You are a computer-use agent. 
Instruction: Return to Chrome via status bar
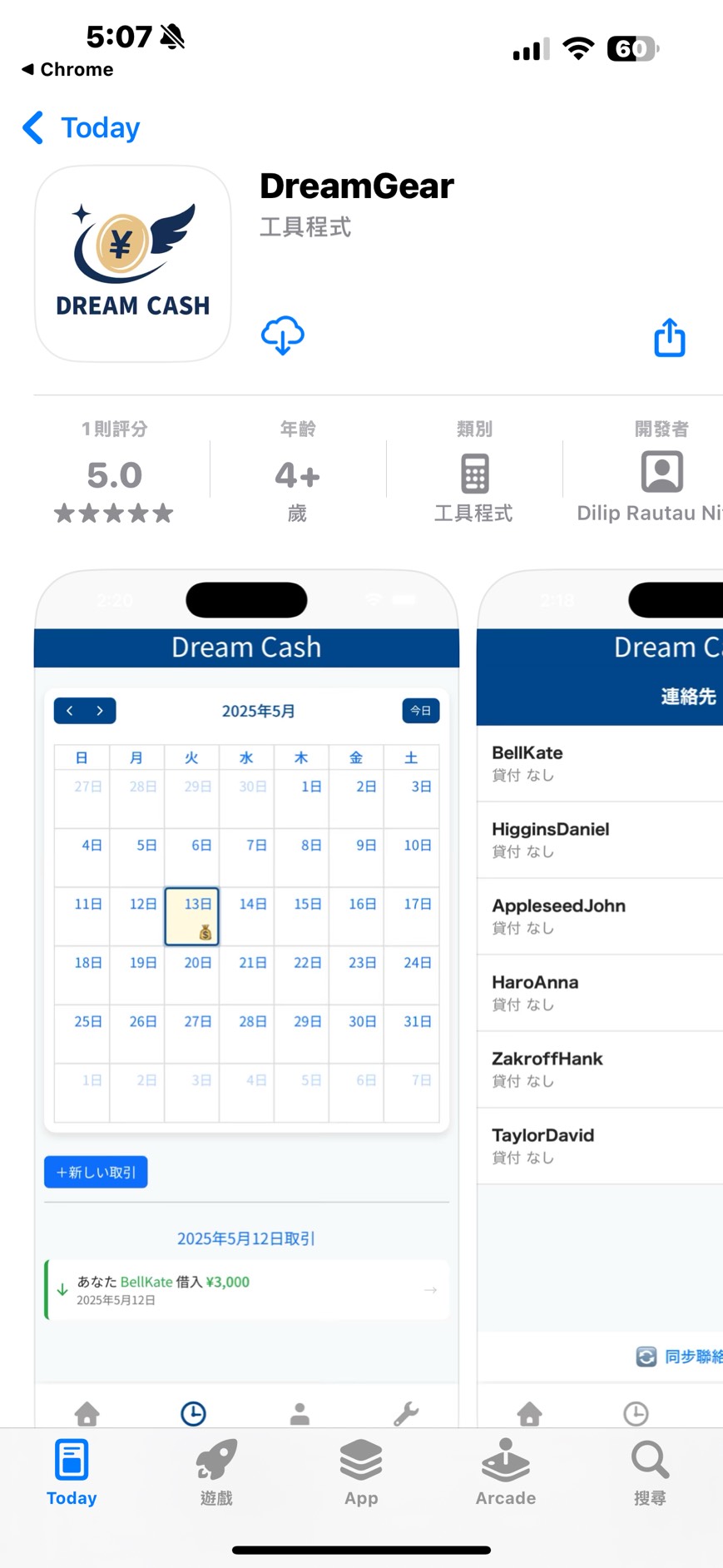[67, 70]
